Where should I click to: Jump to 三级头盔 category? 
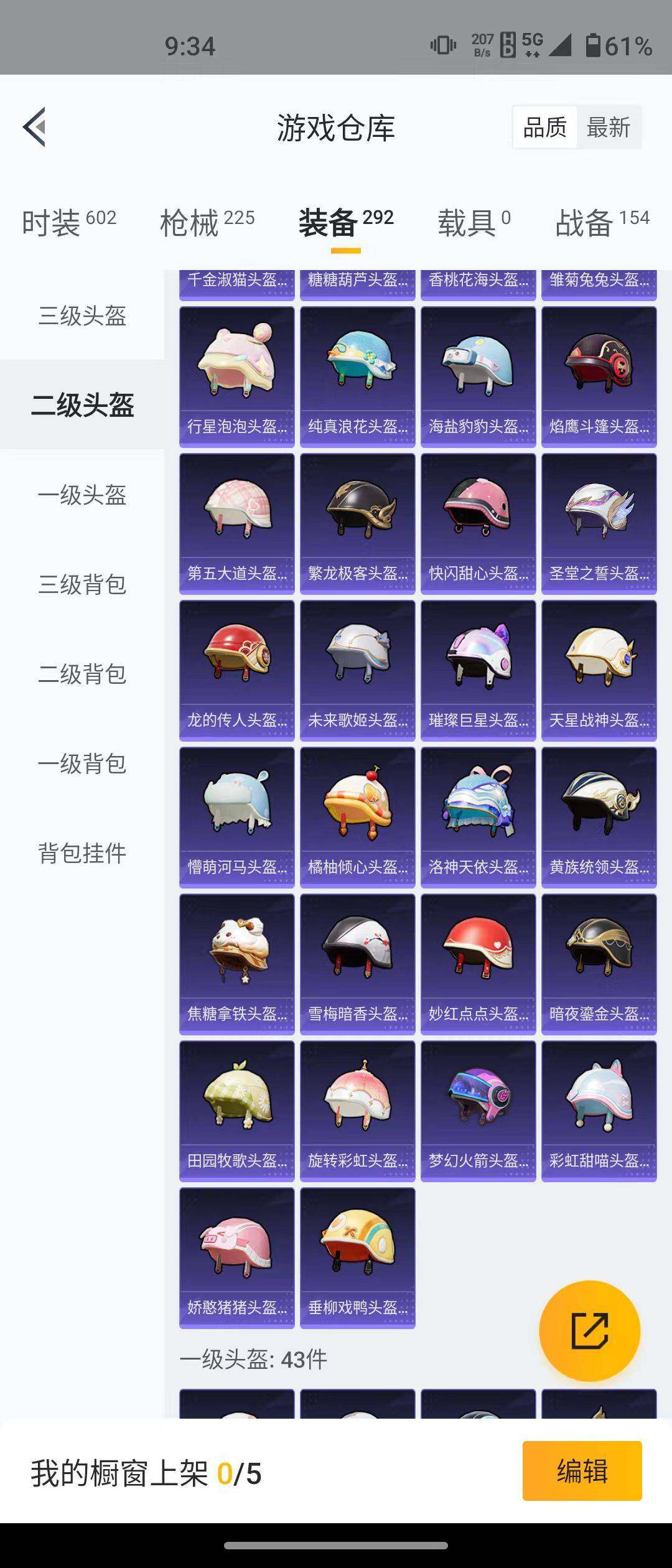point(82,315)
